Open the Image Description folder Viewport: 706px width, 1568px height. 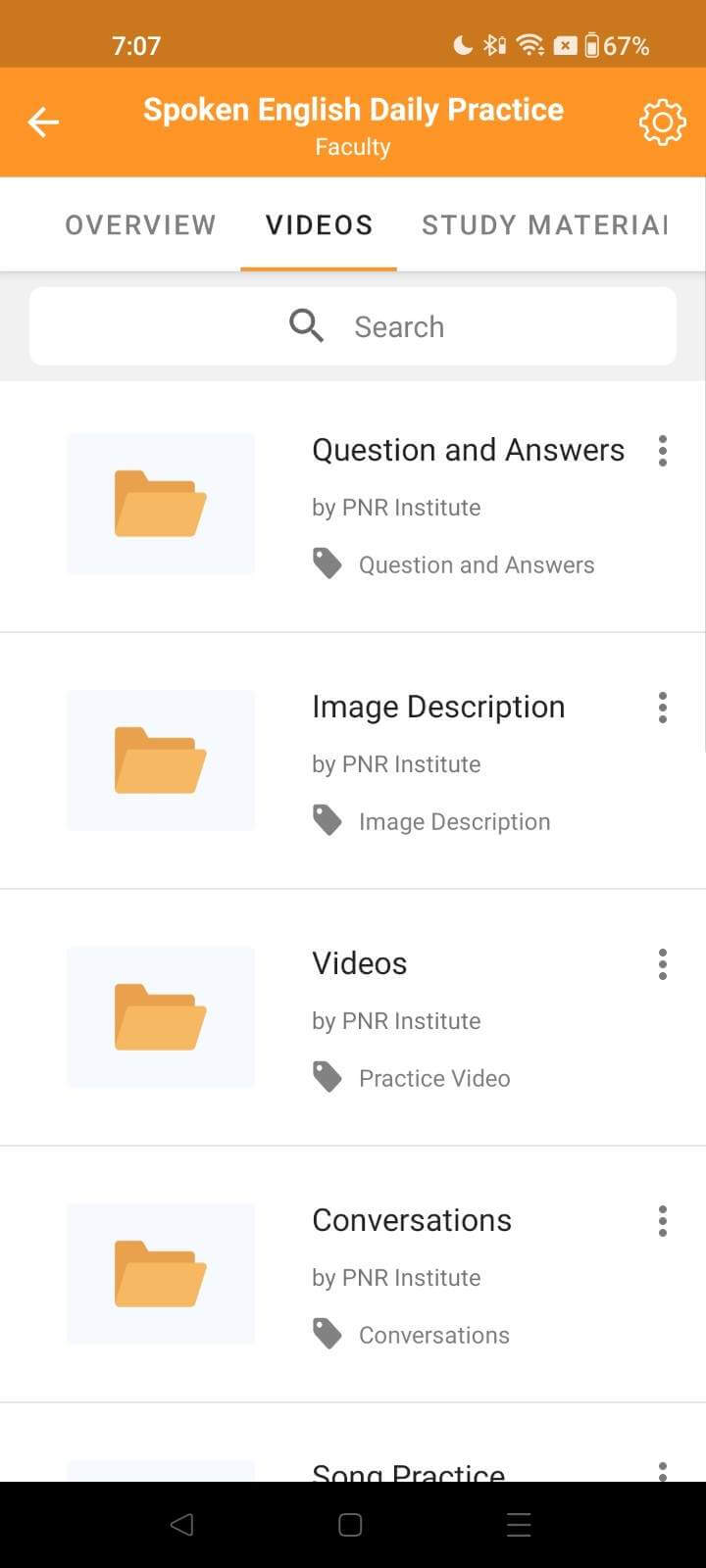tap(437, 707)
